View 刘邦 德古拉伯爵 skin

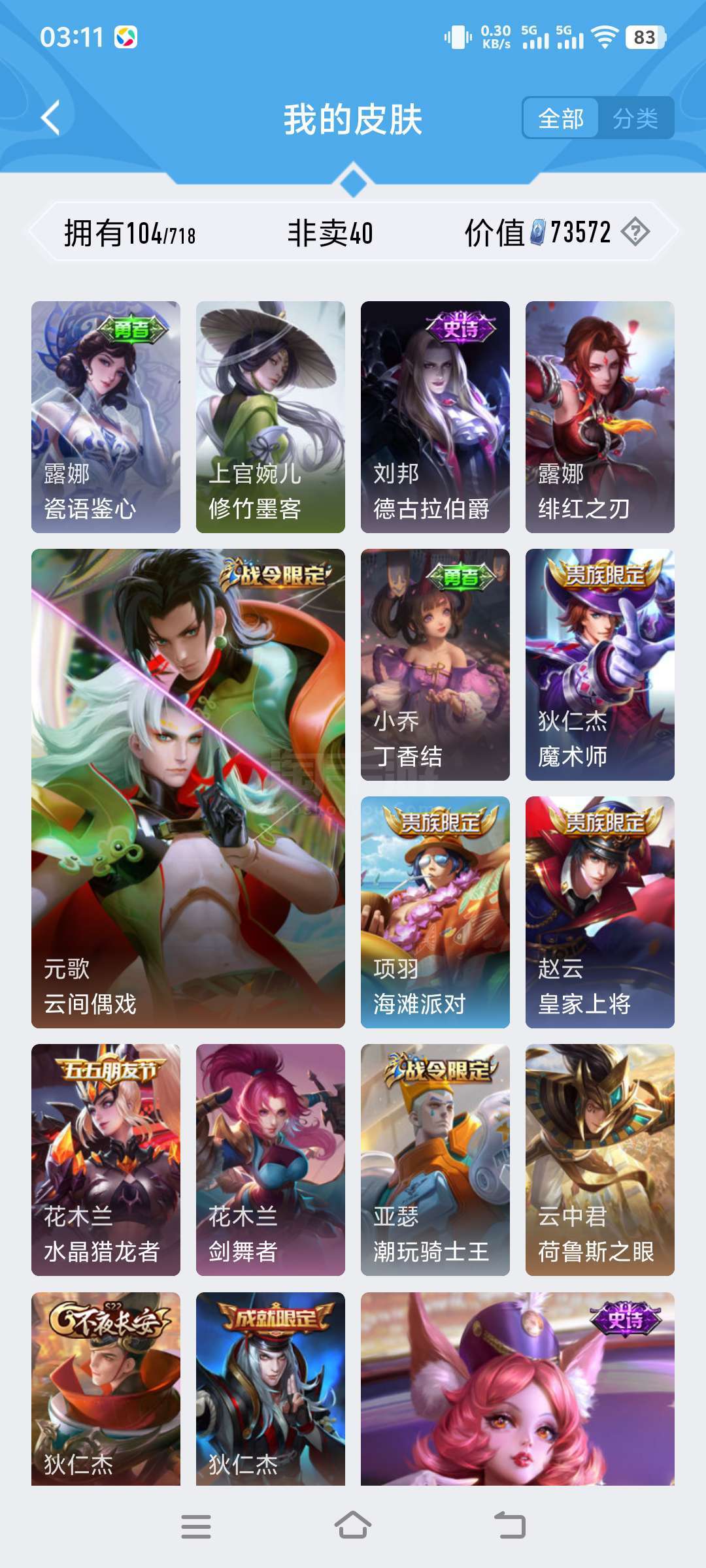(x=435, y=417)
